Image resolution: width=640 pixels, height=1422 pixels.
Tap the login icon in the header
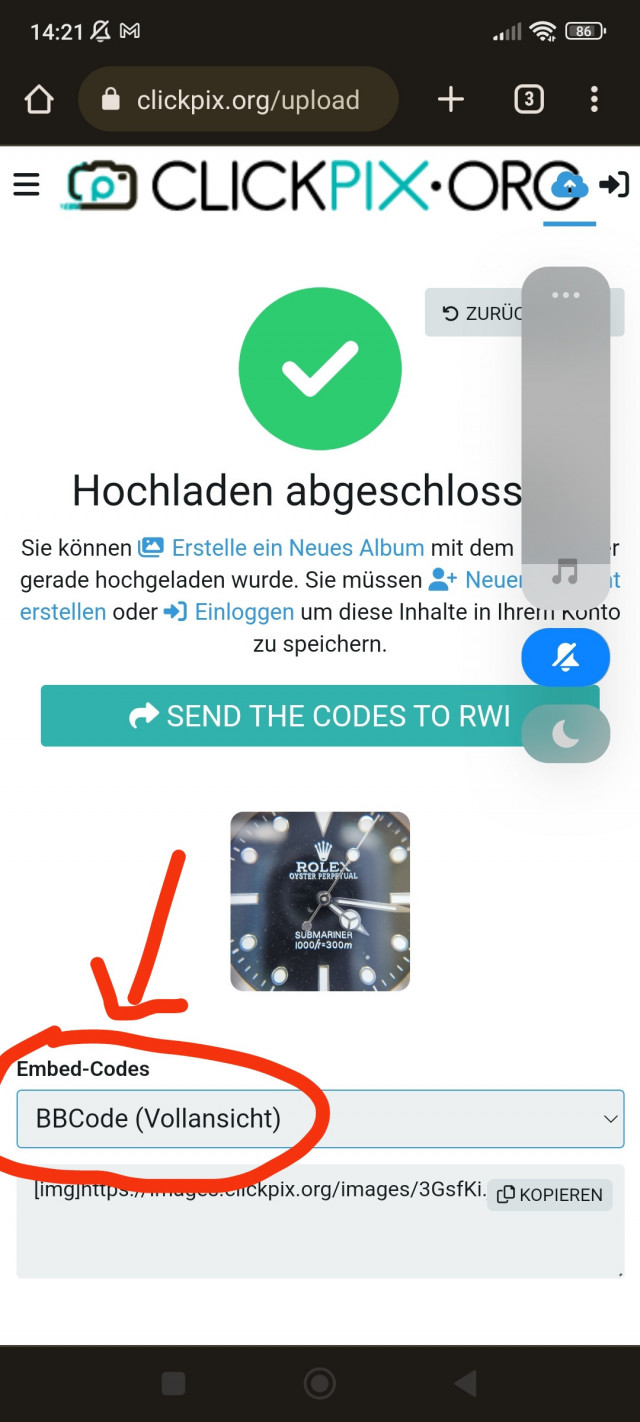coord(613,184)
